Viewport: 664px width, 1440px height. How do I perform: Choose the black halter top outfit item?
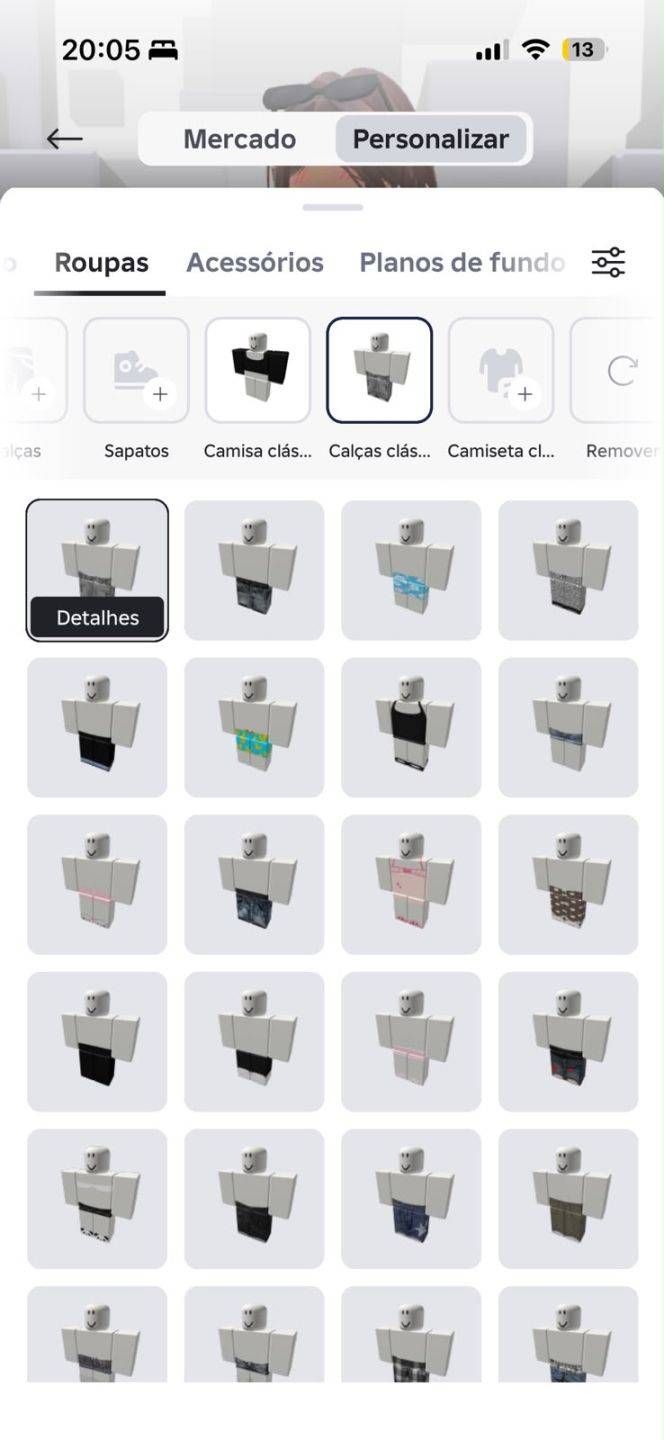[411, 727]
